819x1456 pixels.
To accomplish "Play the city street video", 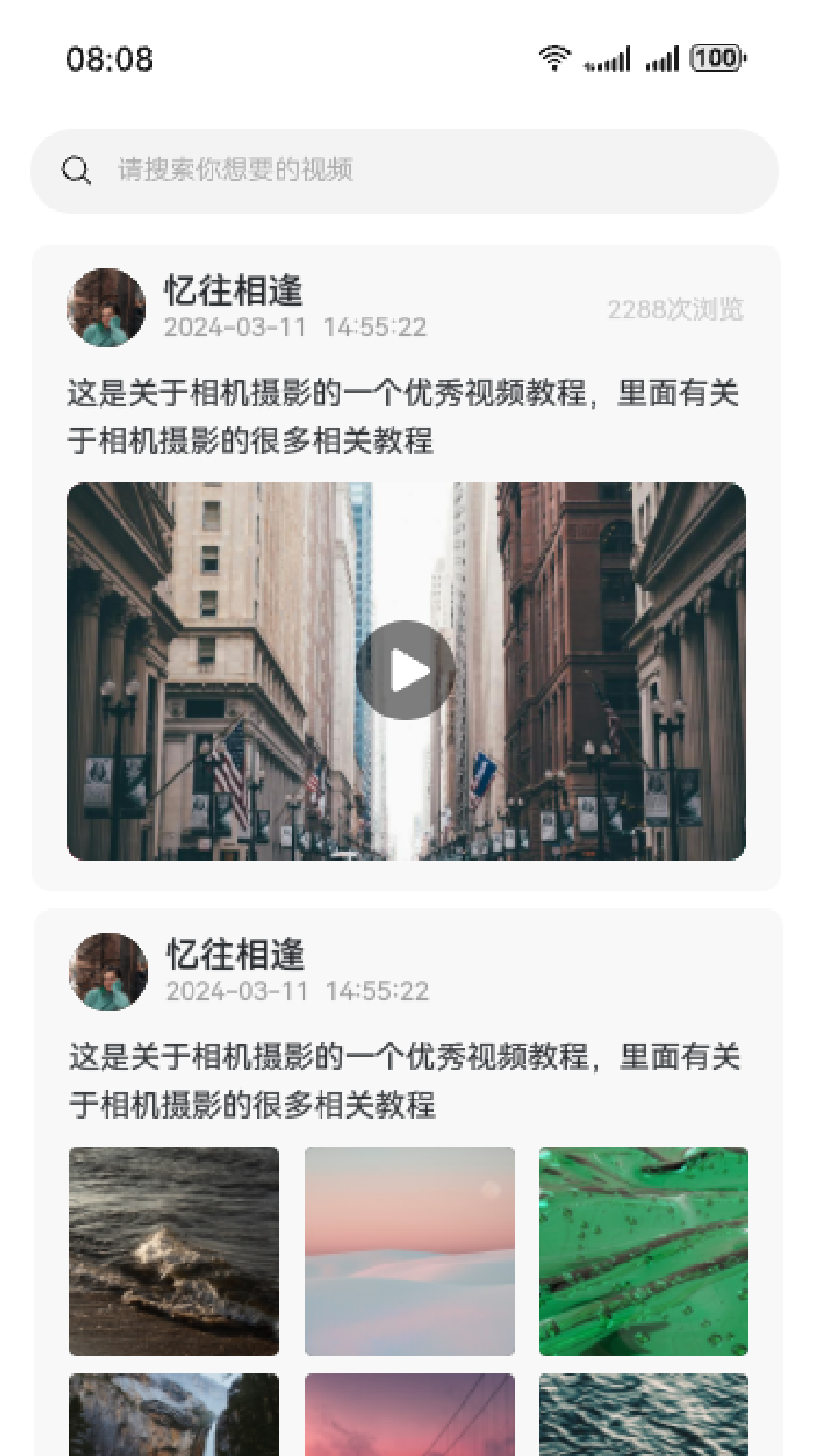I will pyautogui.click(x=406, y=670).
